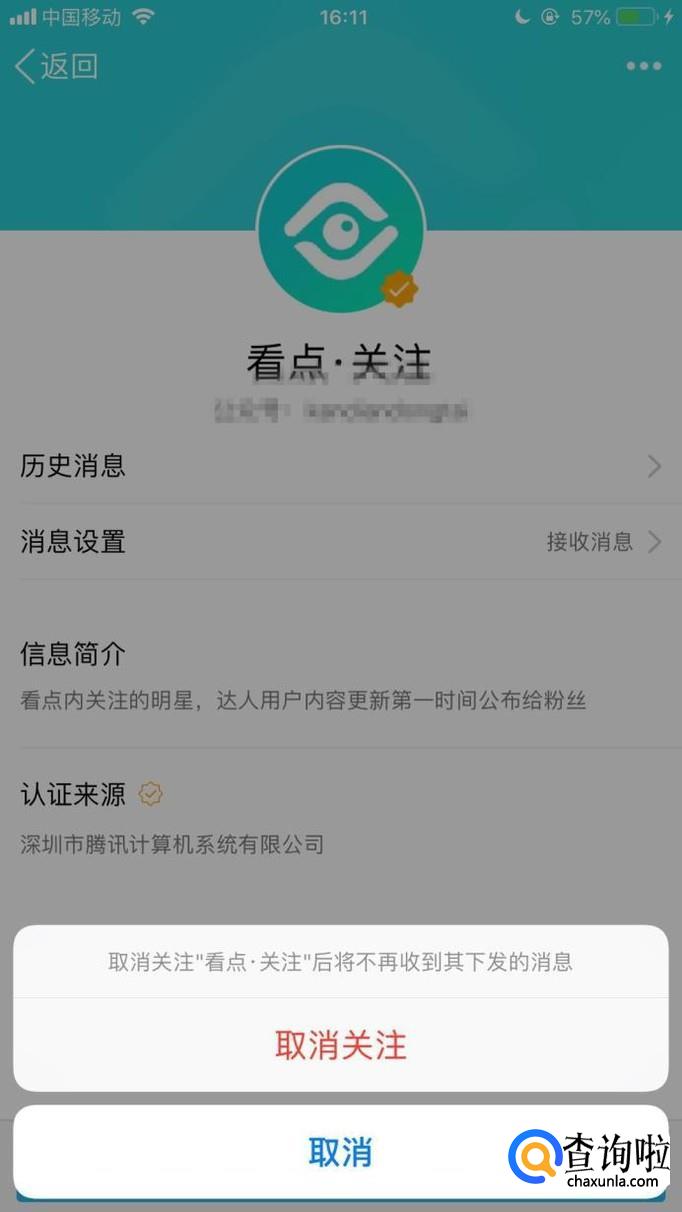Confirm 取消关注 in the action sheet
Screen dimensions: 682x1212
click(341, 1046)
